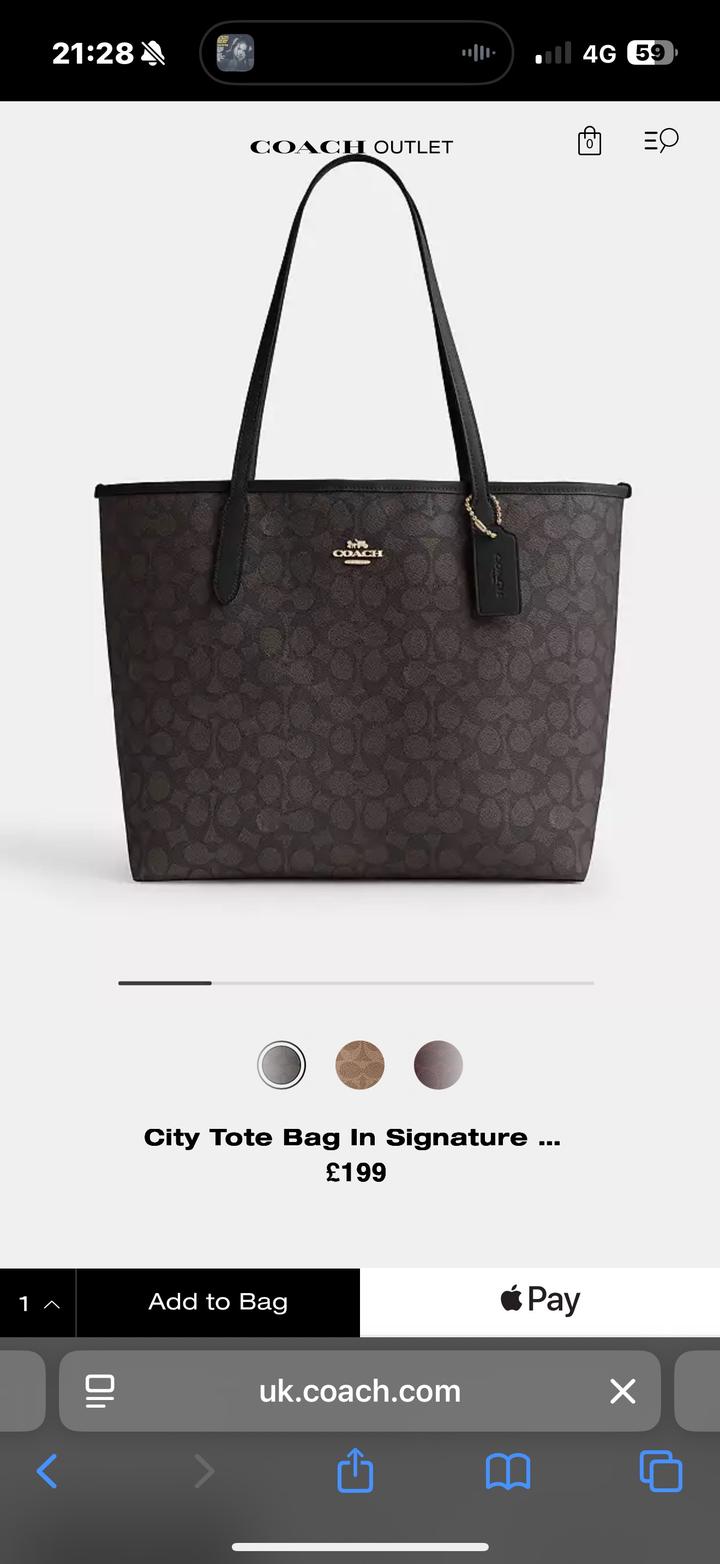This screenshot has width=720, height=1564.
Task: Open Safari bookmarks
Action: (508, 1472)
